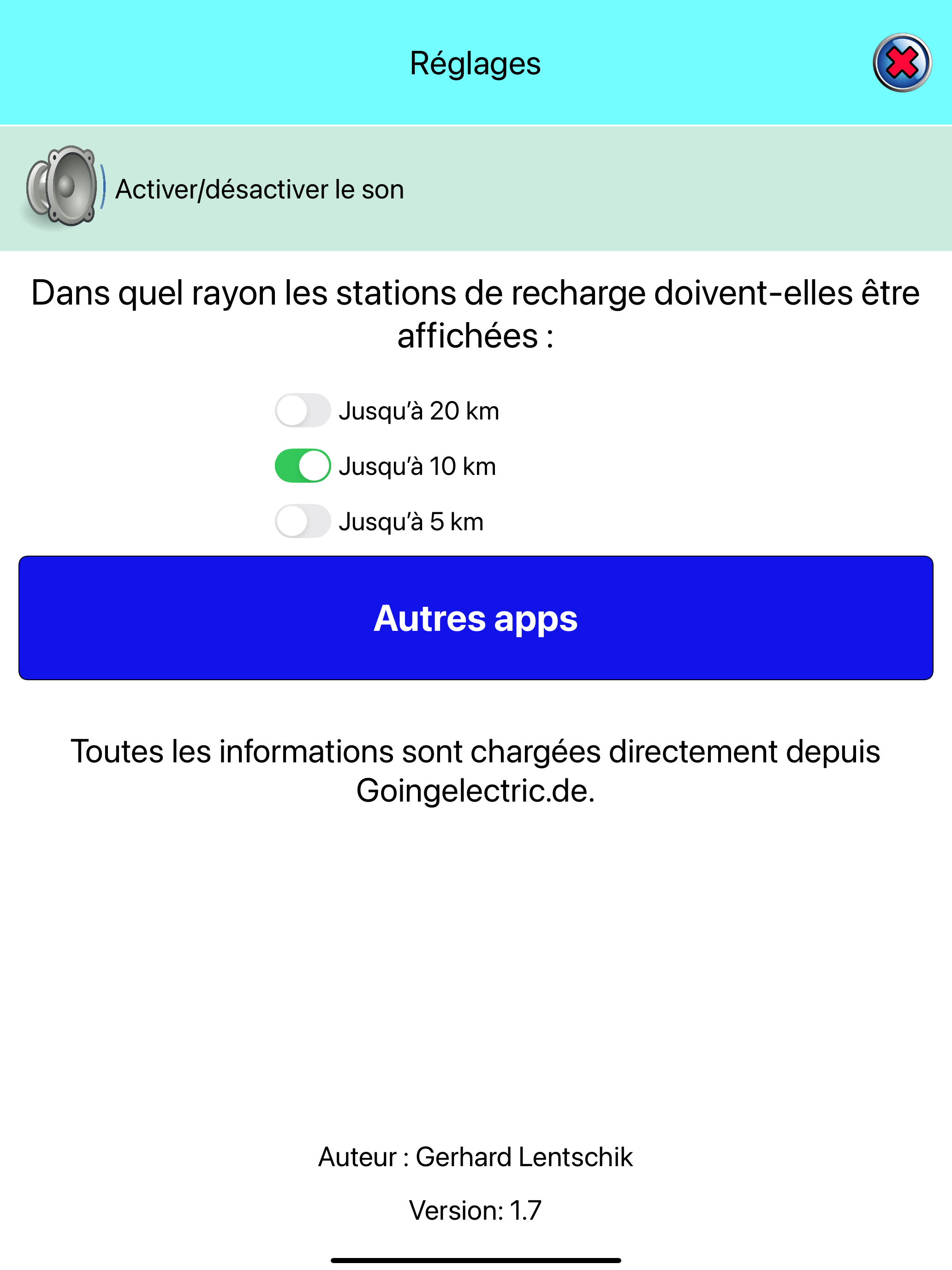
Task: Enable the 'Jusqu'à 20 km' toggle
Action: tap(303, 410)
